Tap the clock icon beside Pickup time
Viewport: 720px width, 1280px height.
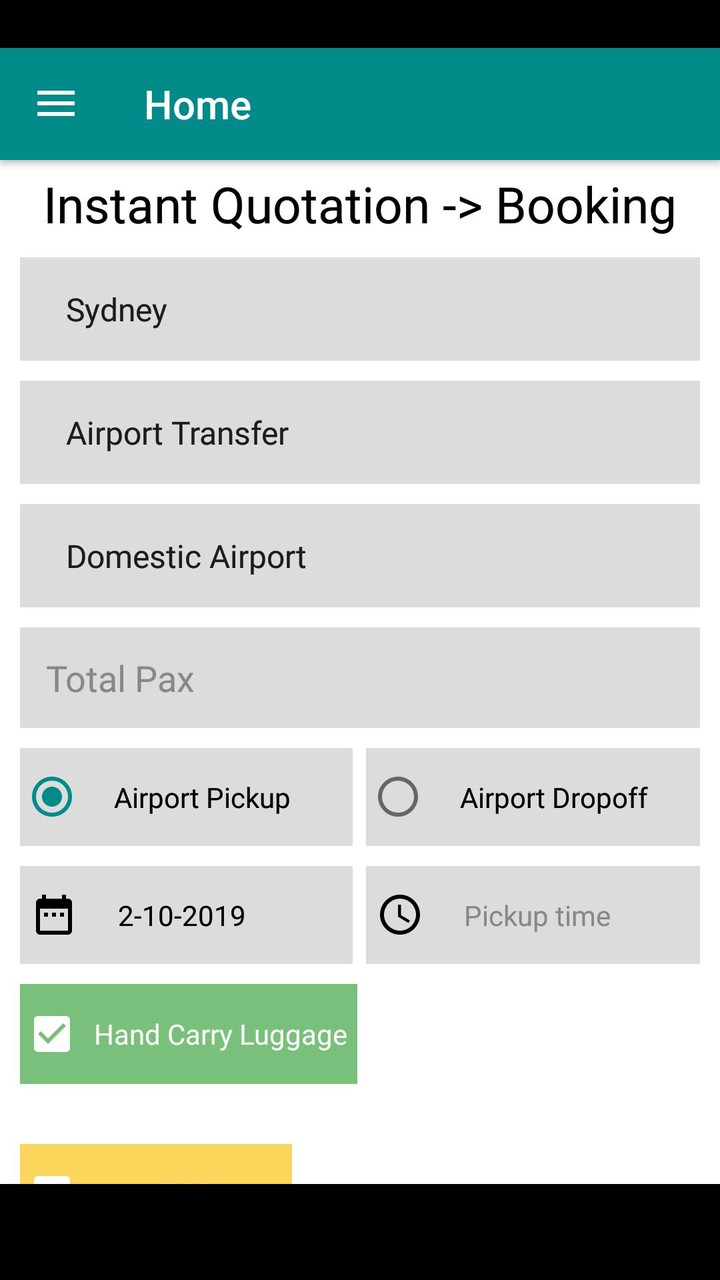pyautogui.click(x=400, y=914)
